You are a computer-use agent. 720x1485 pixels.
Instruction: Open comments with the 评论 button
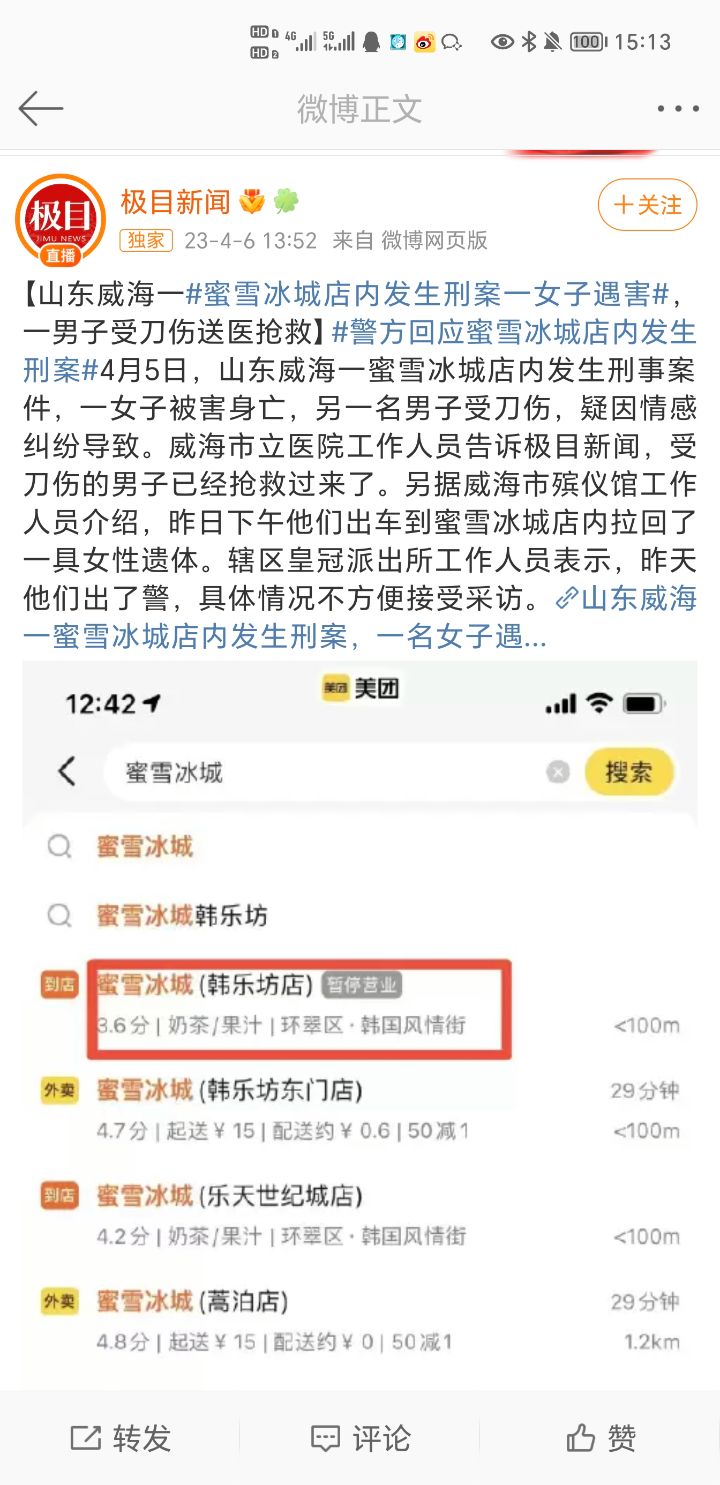point(360,1438)
